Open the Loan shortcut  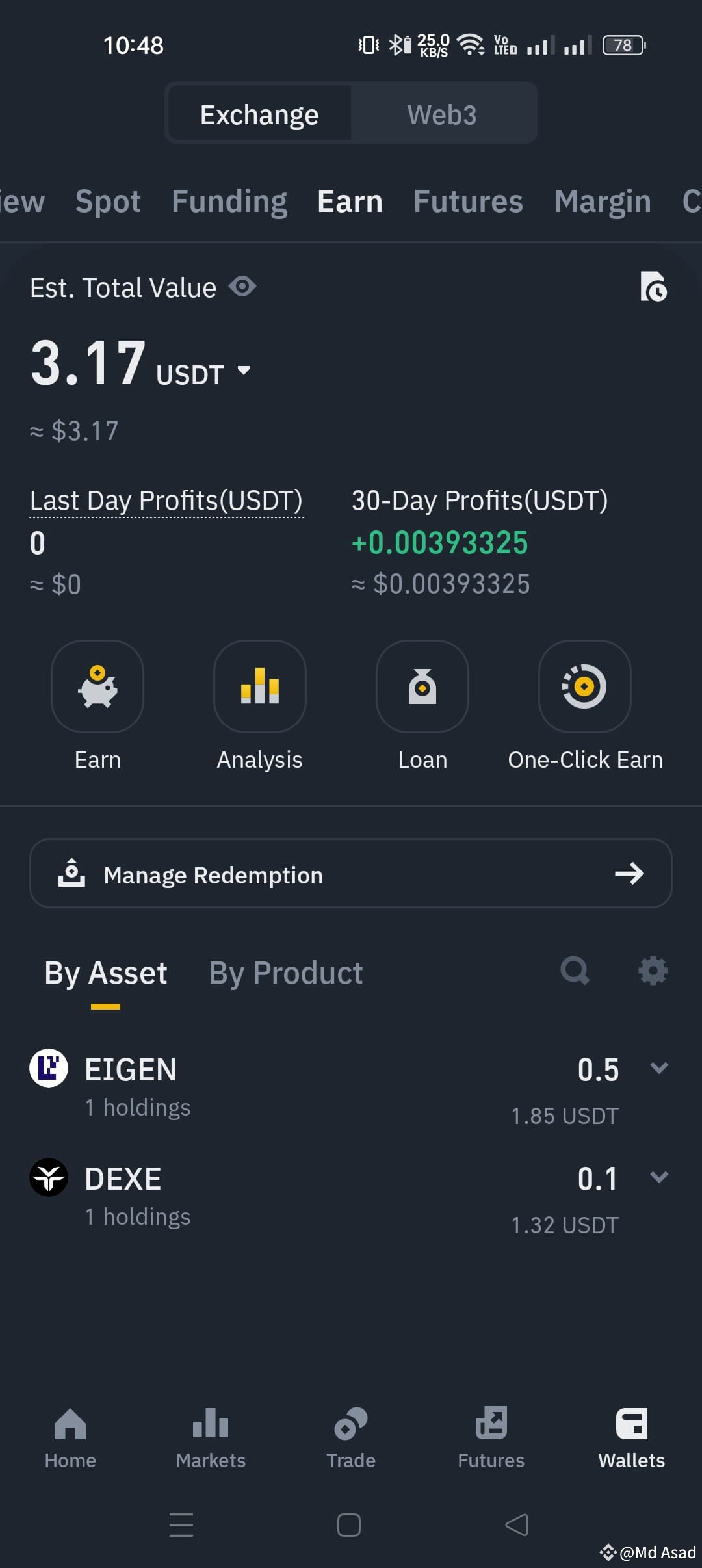click(x=422, y=686)
